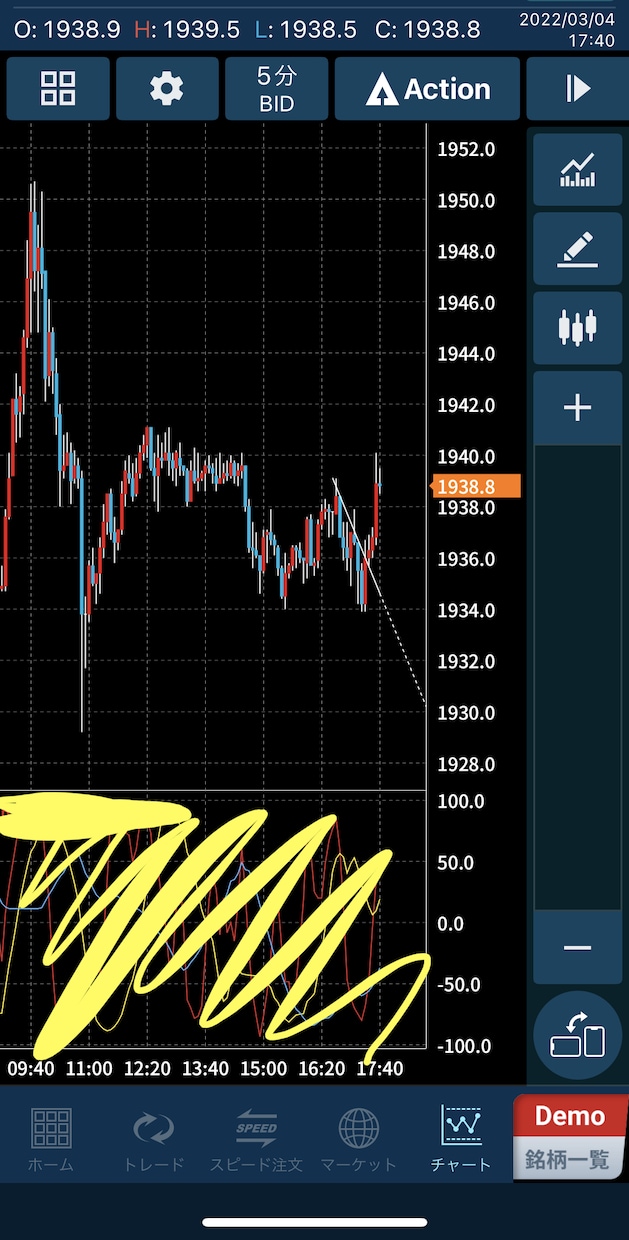Zoom out with the minus button
629x1240 pixels.
coord(577,948)
